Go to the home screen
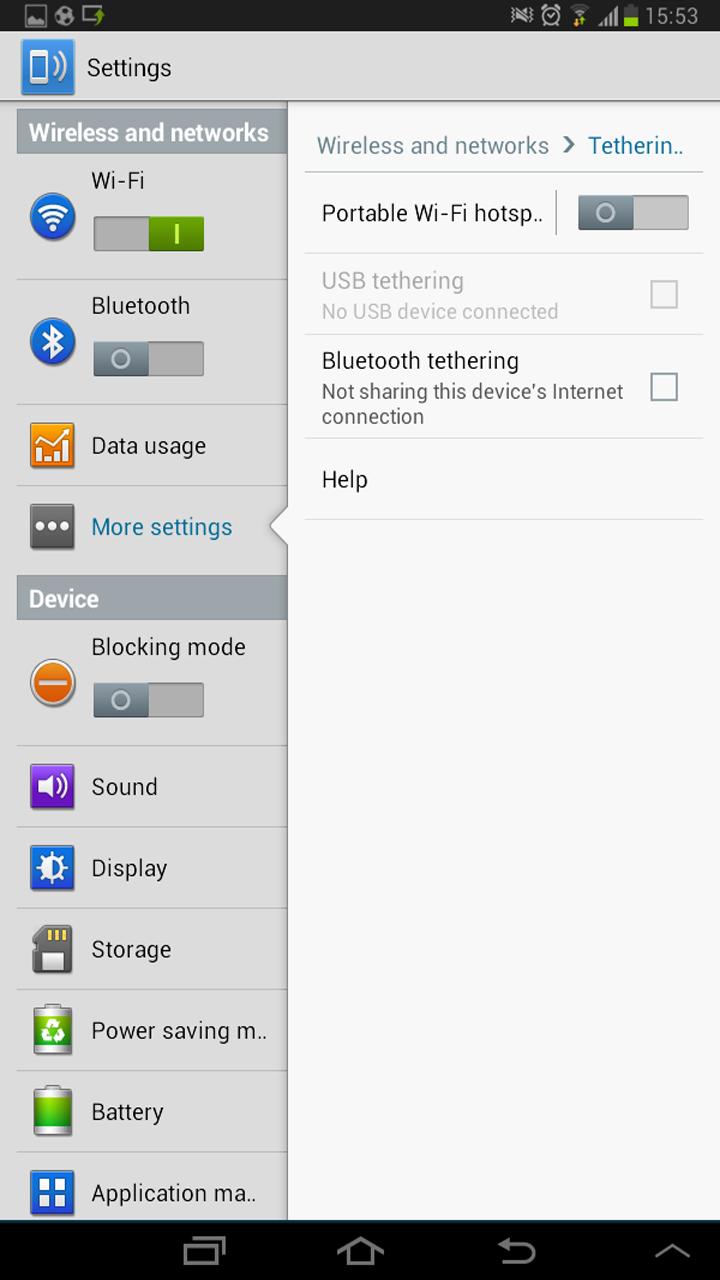The image size is (720, 1280). [360, 1250]
